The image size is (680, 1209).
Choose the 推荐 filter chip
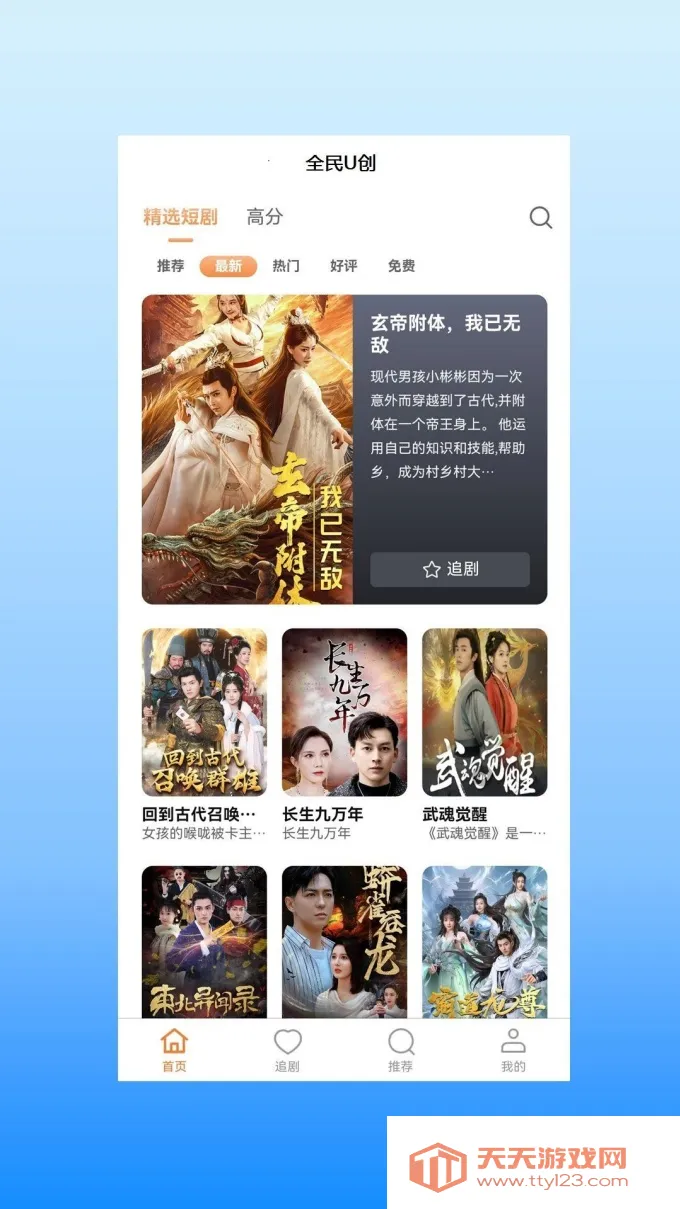click(171, 266)
